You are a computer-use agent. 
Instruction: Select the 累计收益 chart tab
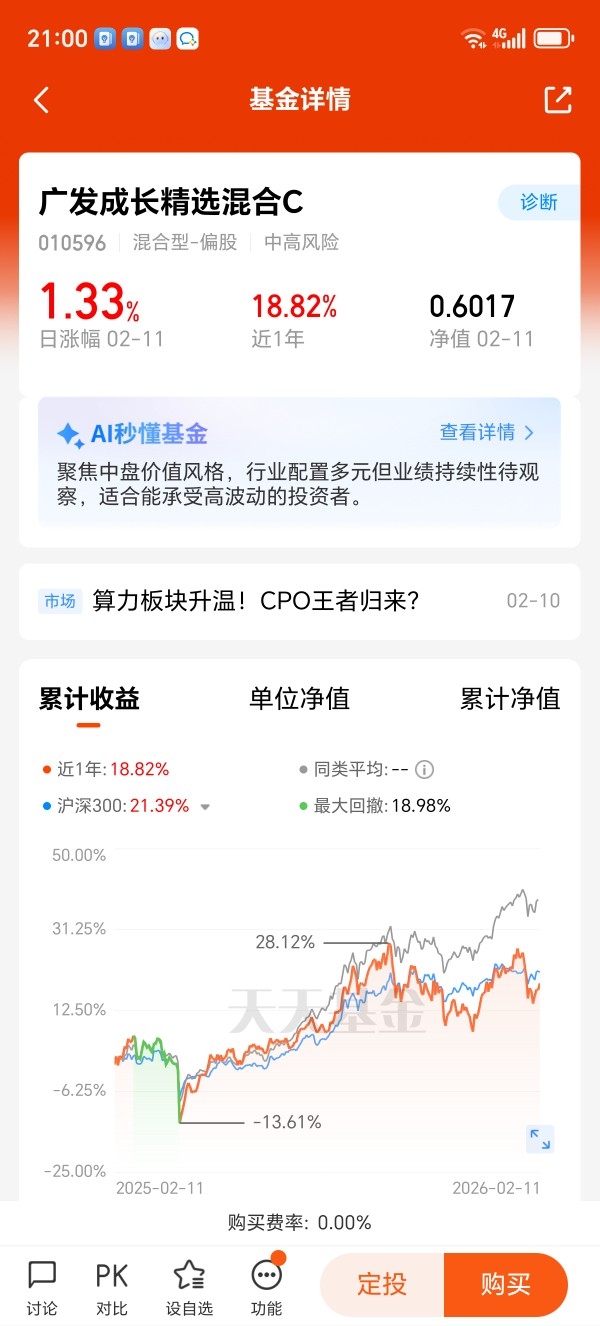click(89, 699)
